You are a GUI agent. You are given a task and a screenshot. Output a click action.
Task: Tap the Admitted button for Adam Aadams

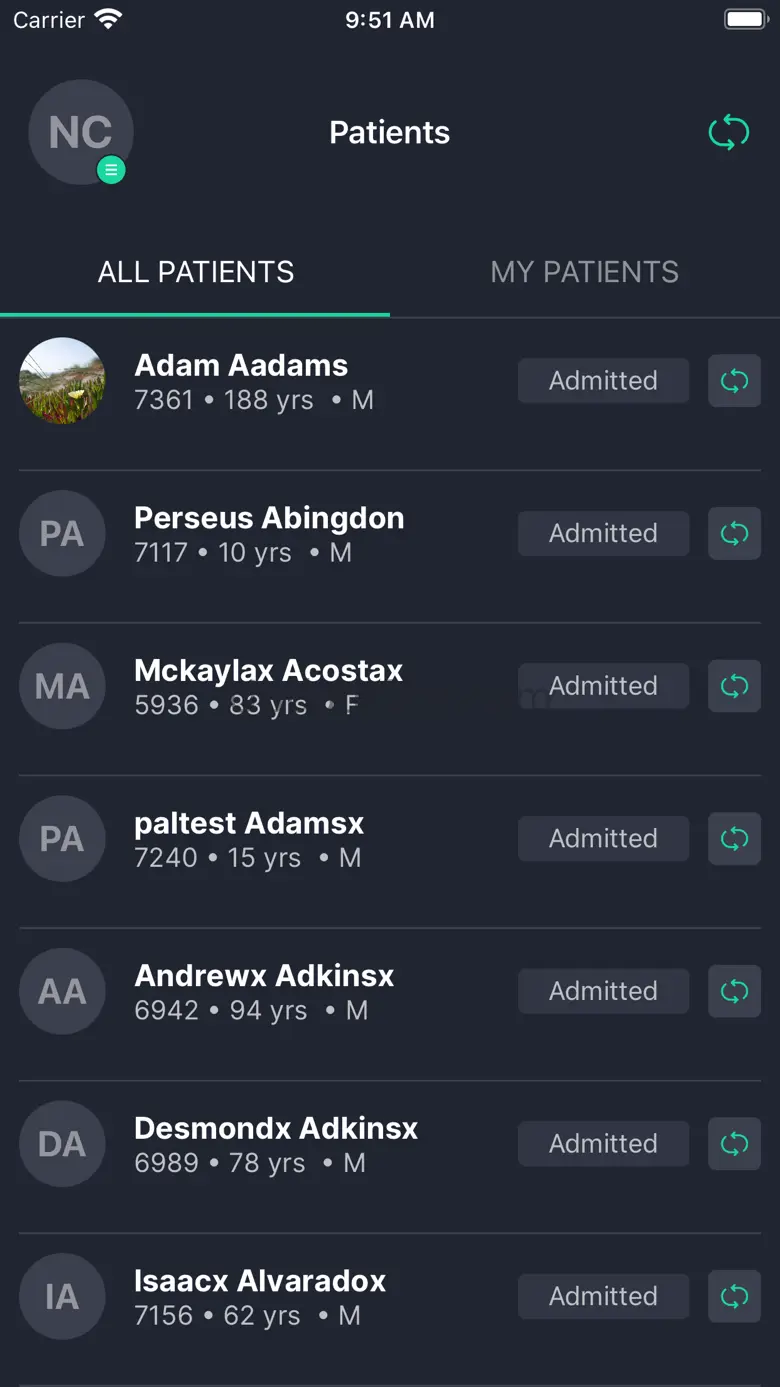(x=603, y=381)
